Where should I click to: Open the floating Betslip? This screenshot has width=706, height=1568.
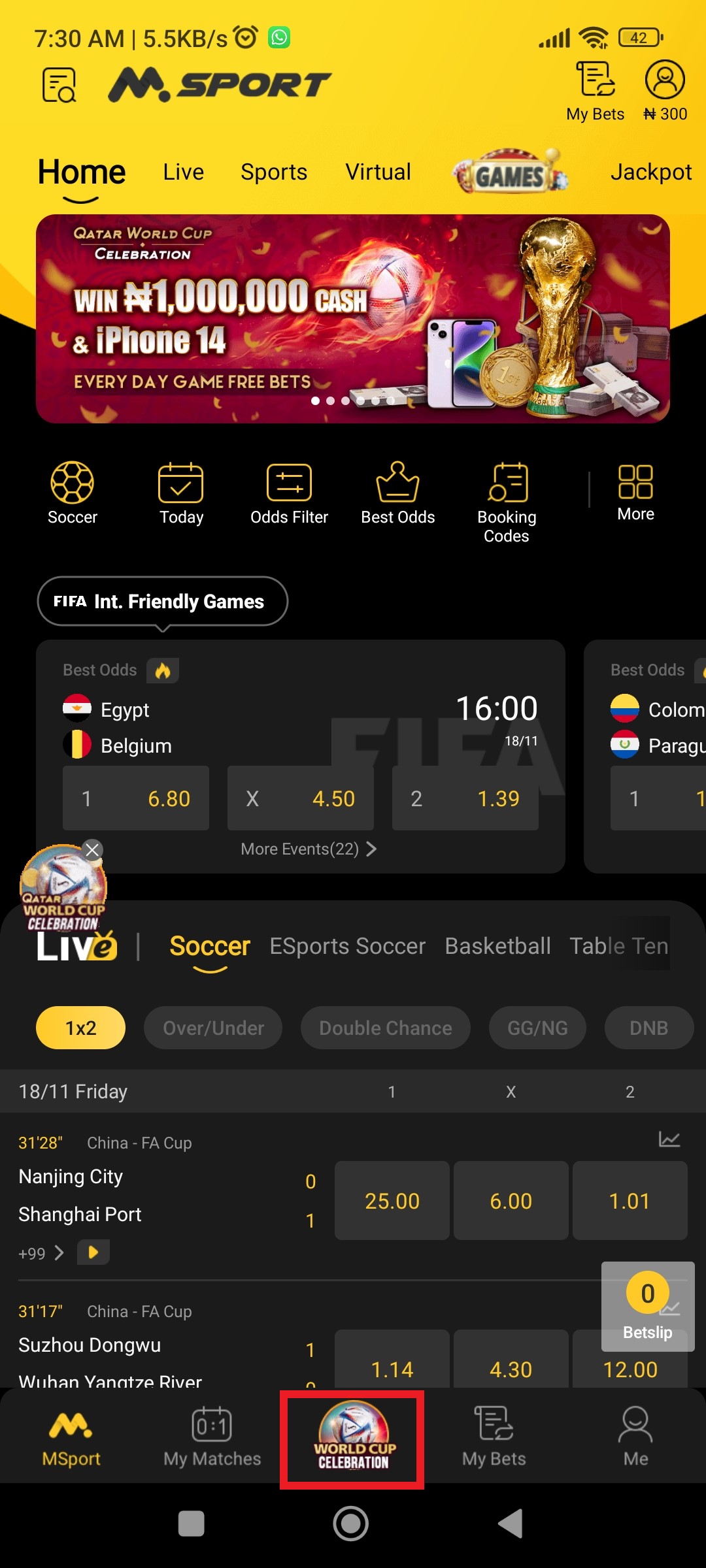pos(647,1305)
